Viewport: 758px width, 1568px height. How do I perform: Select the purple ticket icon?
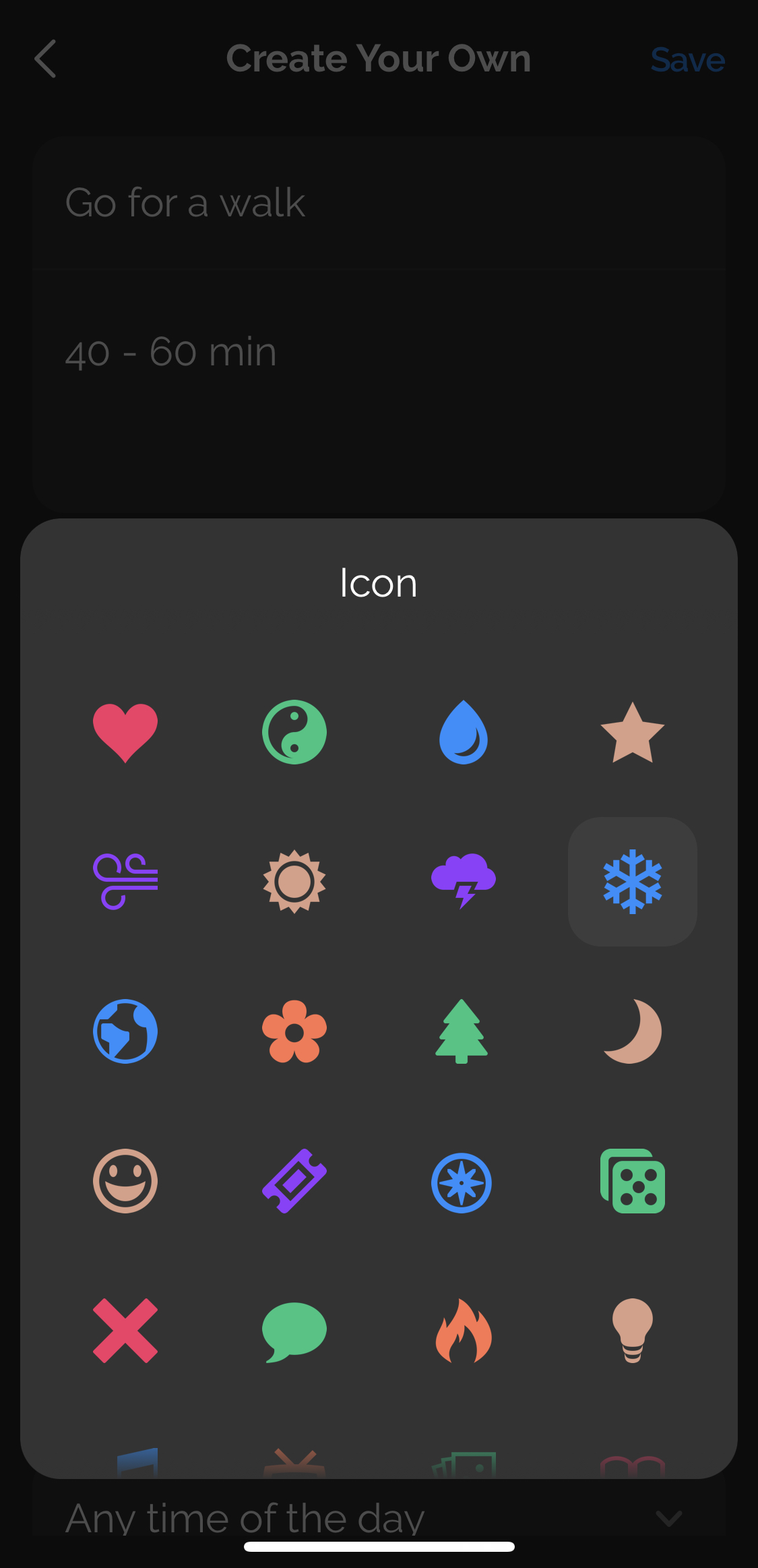coord(294,1180)
